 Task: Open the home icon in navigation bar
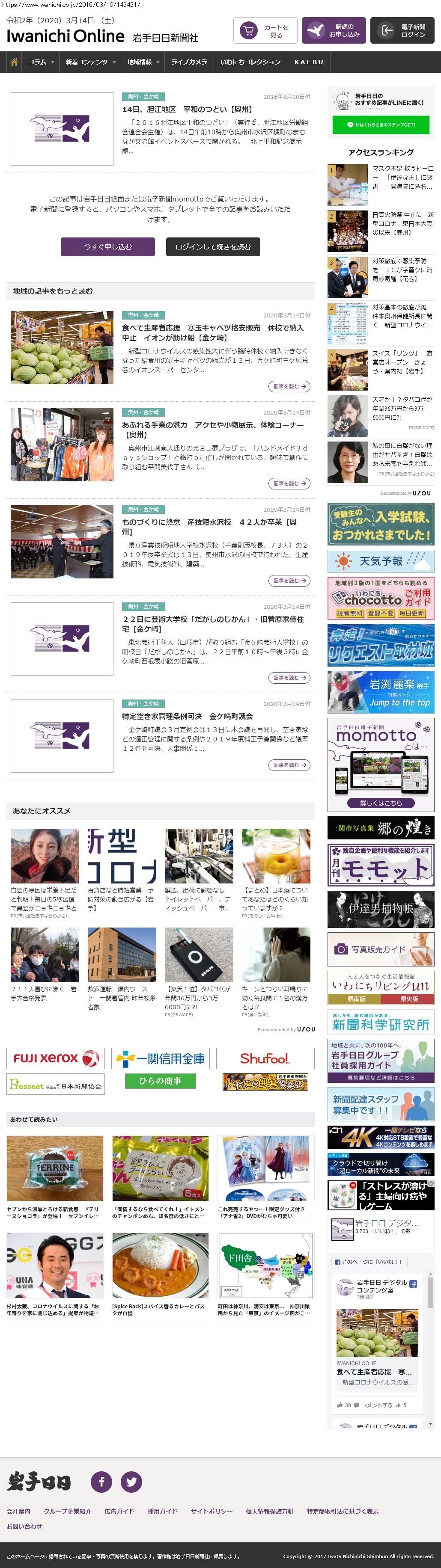(x=14, y=62)
